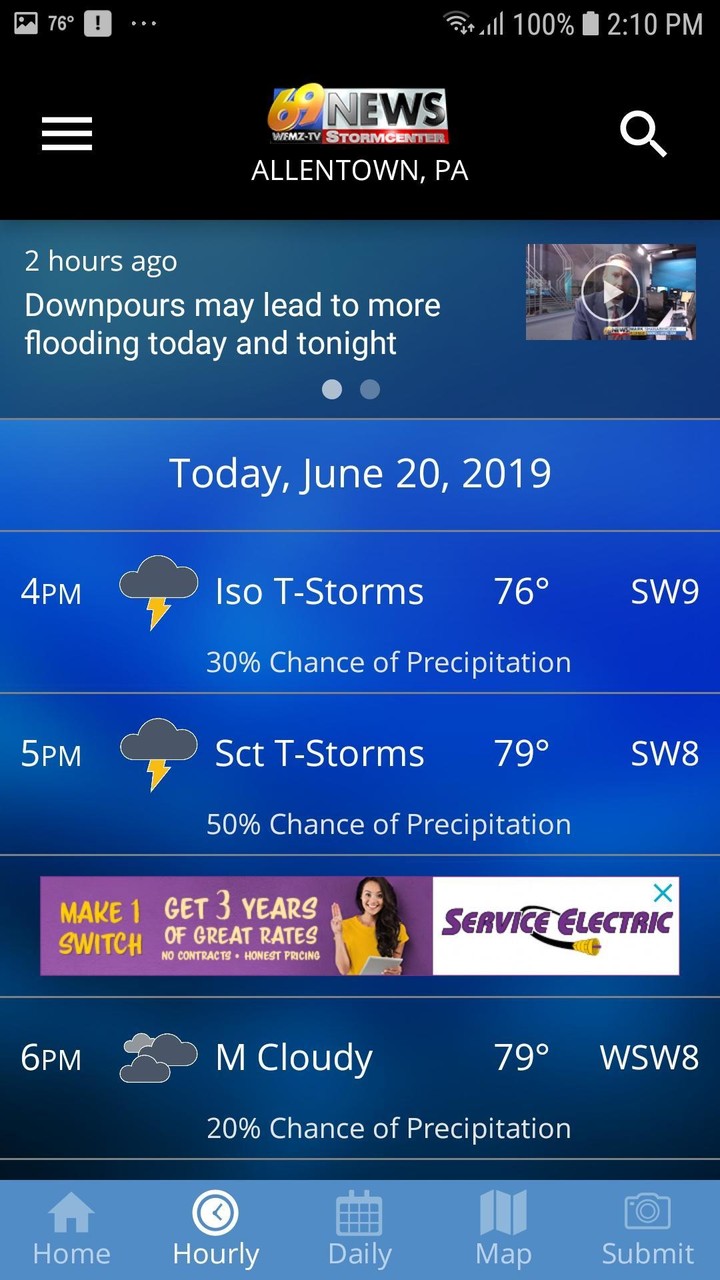Open the Map tab
The height and width of the screenshot is (1280, 720).
[503, 1229]
